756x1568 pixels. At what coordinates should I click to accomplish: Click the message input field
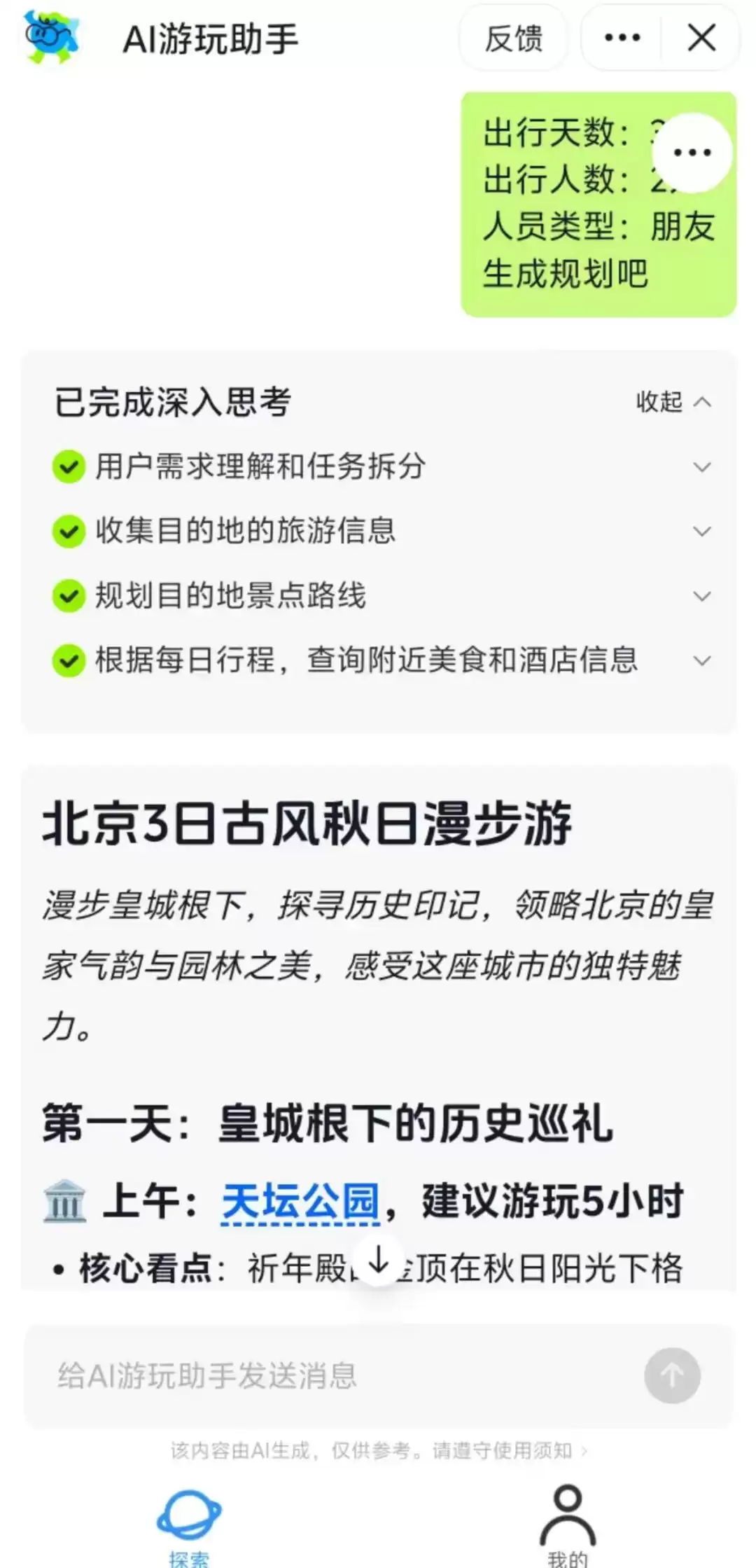[280, 1375]
